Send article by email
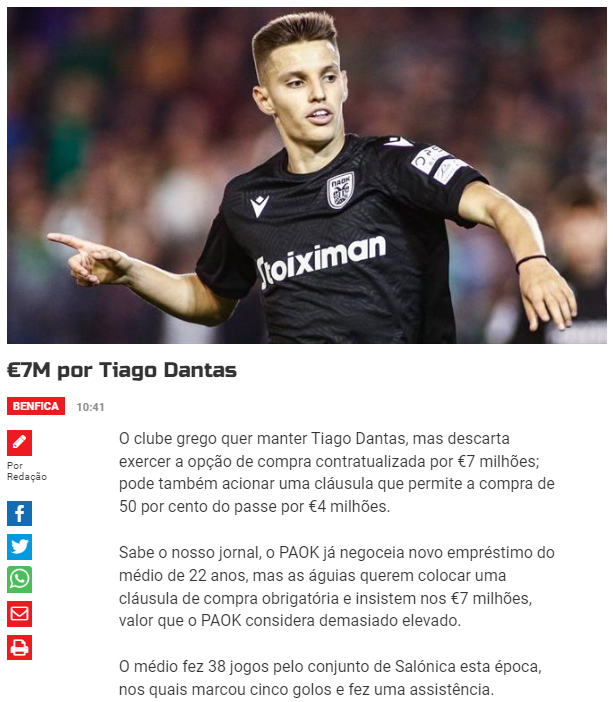The width and height of the screenshot is (613, 702). coord(19,613)
